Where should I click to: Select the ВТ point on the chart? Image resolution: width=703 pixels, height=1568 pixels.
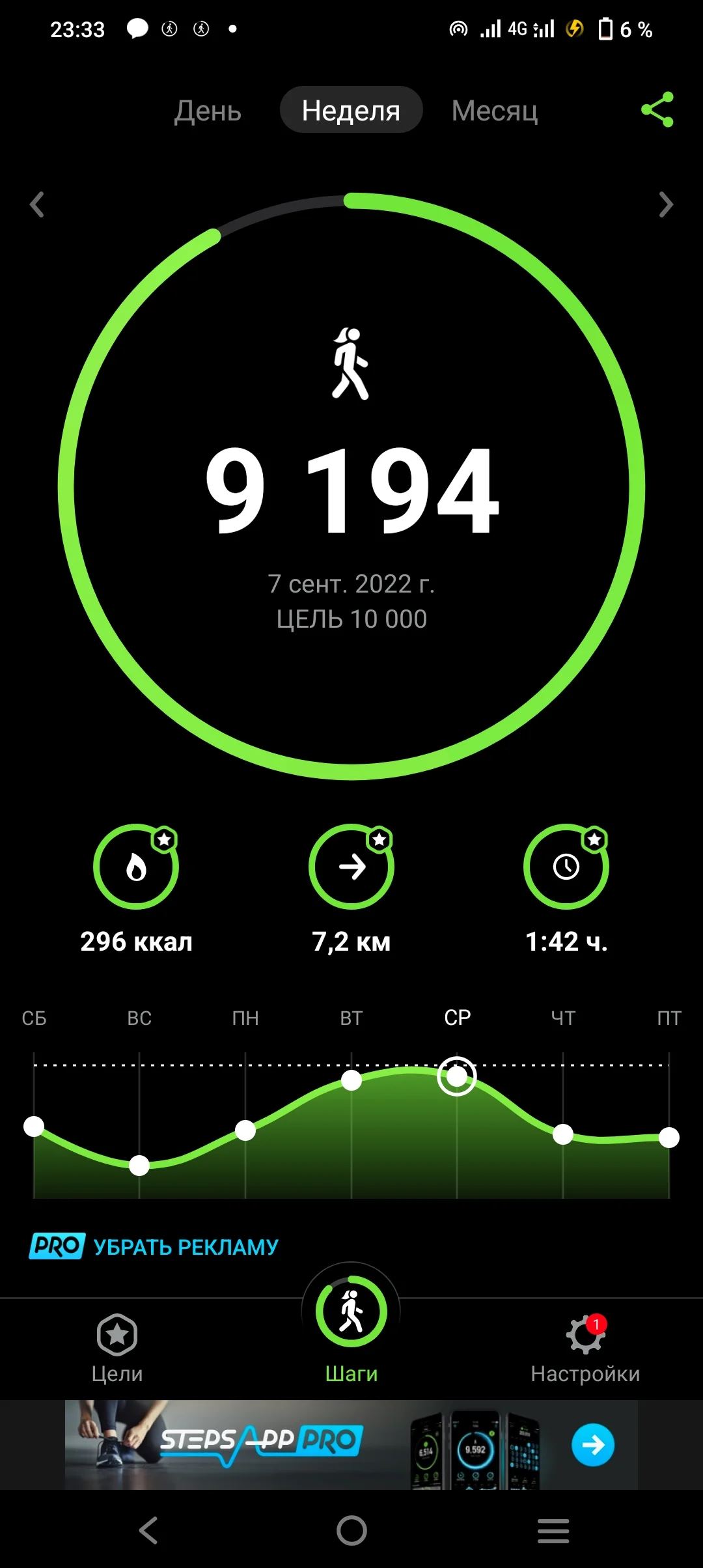(x=351, y=1080)
